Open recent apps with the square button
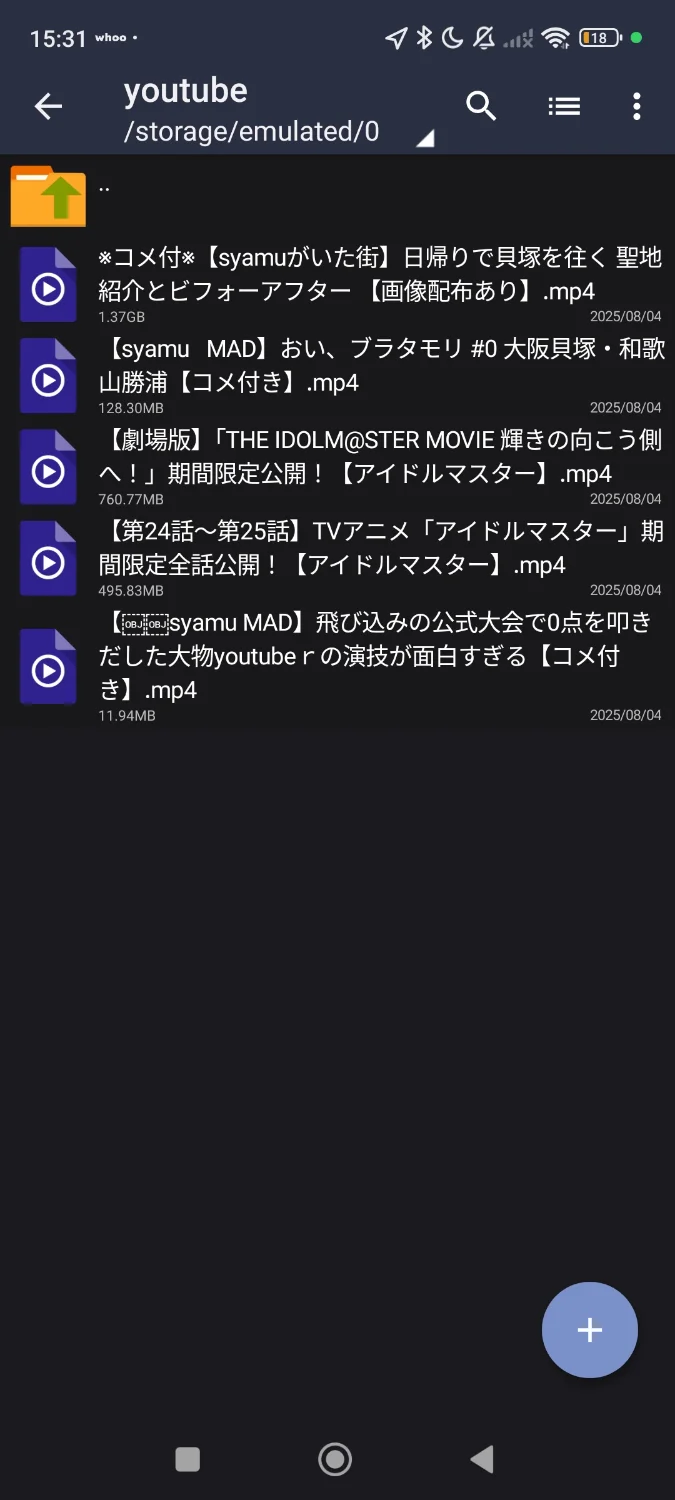 tap(188, 1459)
